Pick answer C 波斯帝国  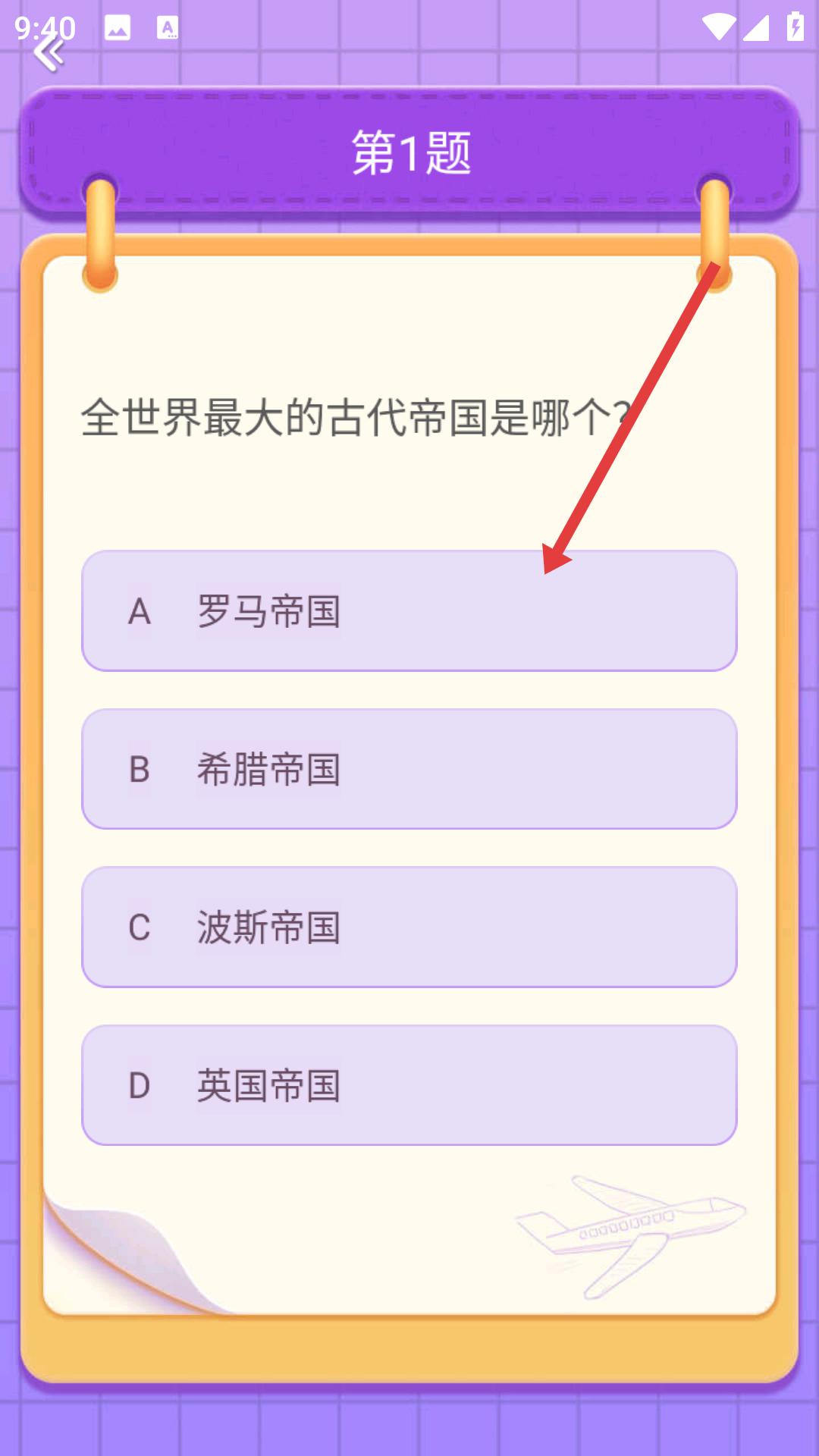click(409, 927)
